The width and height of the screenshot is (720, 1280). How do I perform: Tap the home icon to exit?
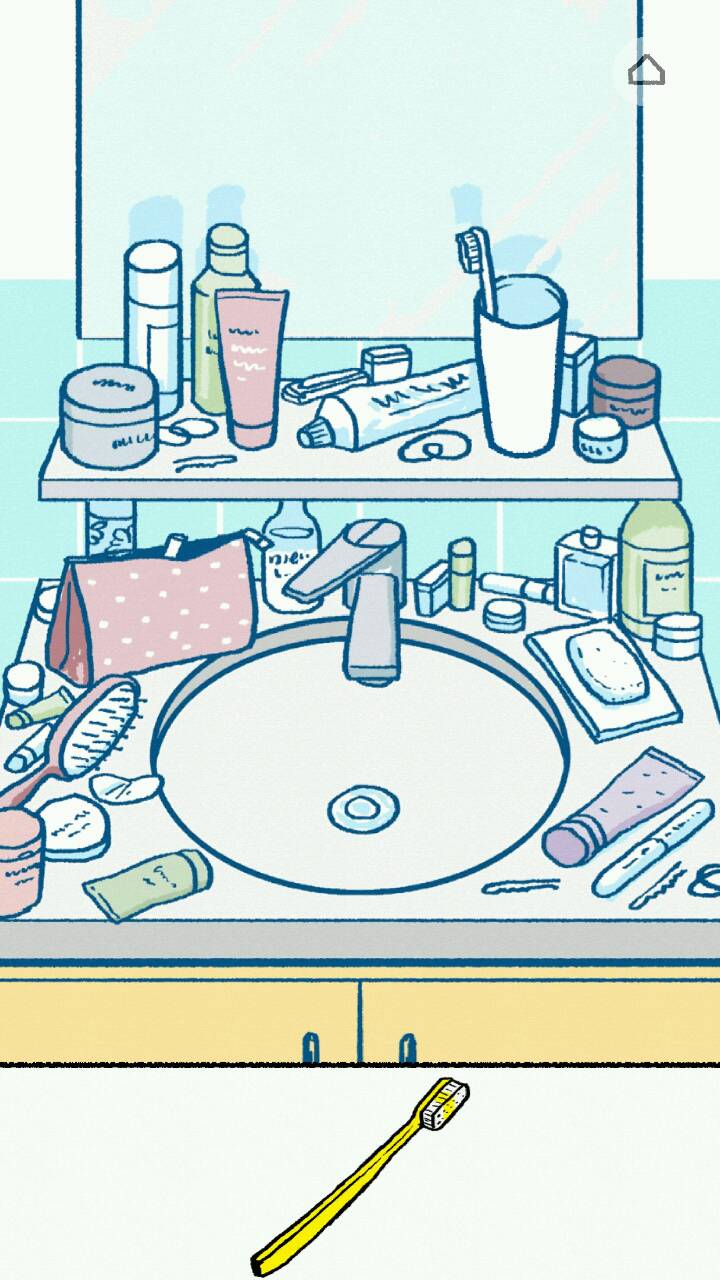point(646,71)
